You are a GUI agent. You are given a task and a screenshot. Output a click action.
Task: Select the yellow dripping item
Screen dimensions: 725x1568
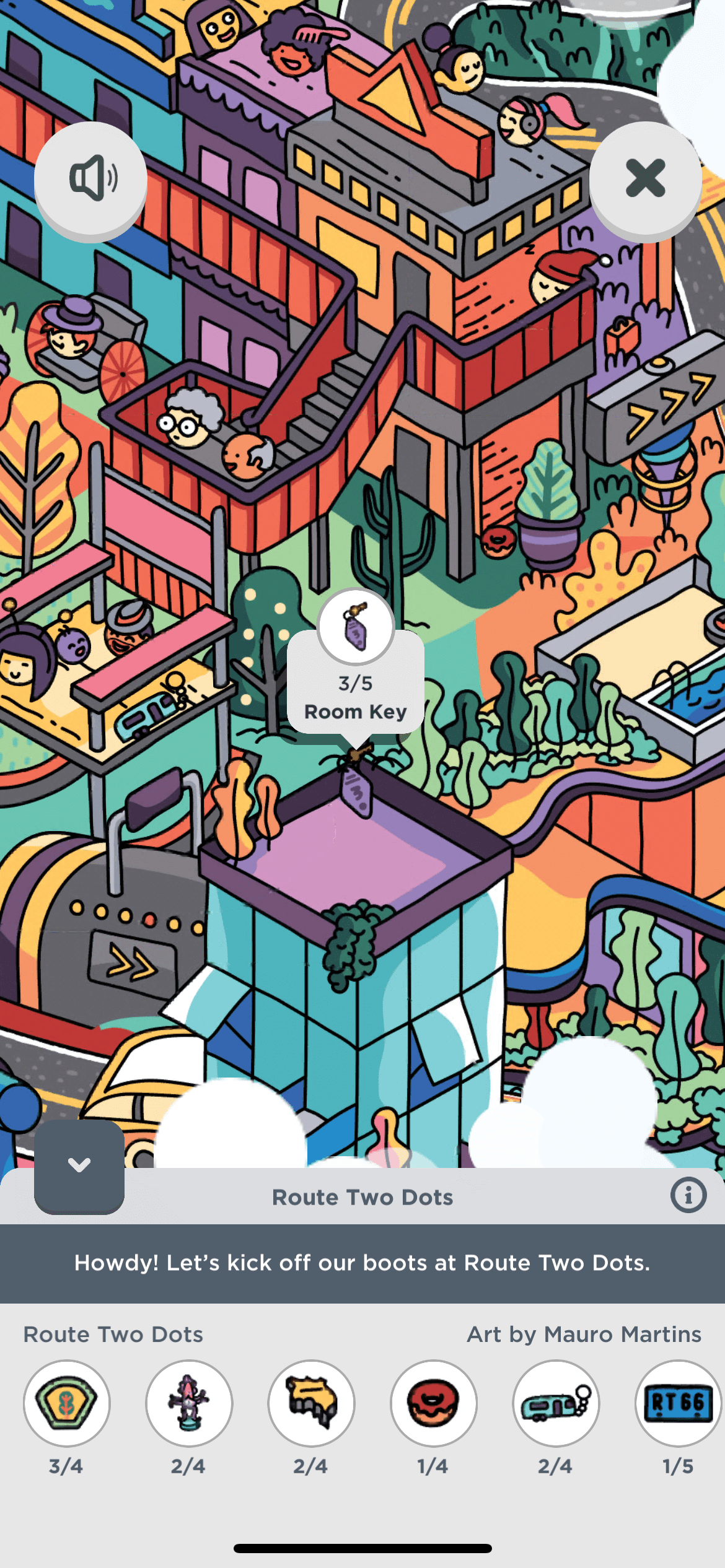(311, 1403)
